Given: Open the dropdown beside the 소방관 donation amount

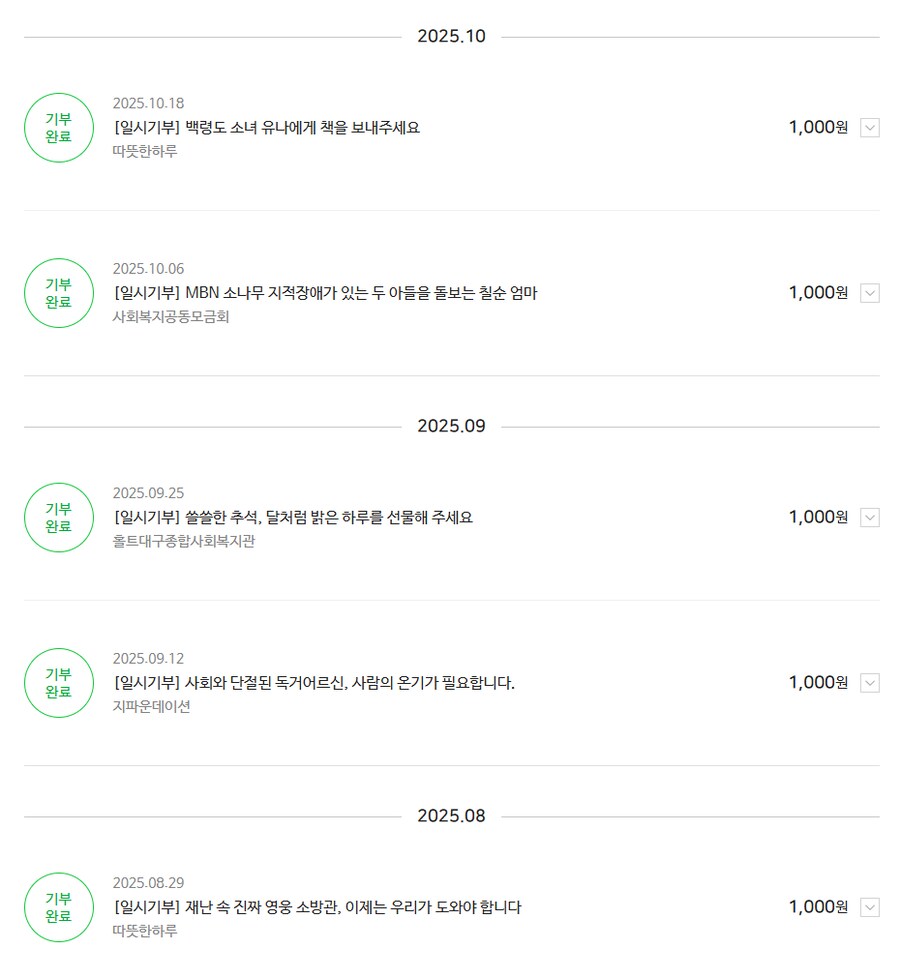Looking at the screenshot, I should [870, 908].
